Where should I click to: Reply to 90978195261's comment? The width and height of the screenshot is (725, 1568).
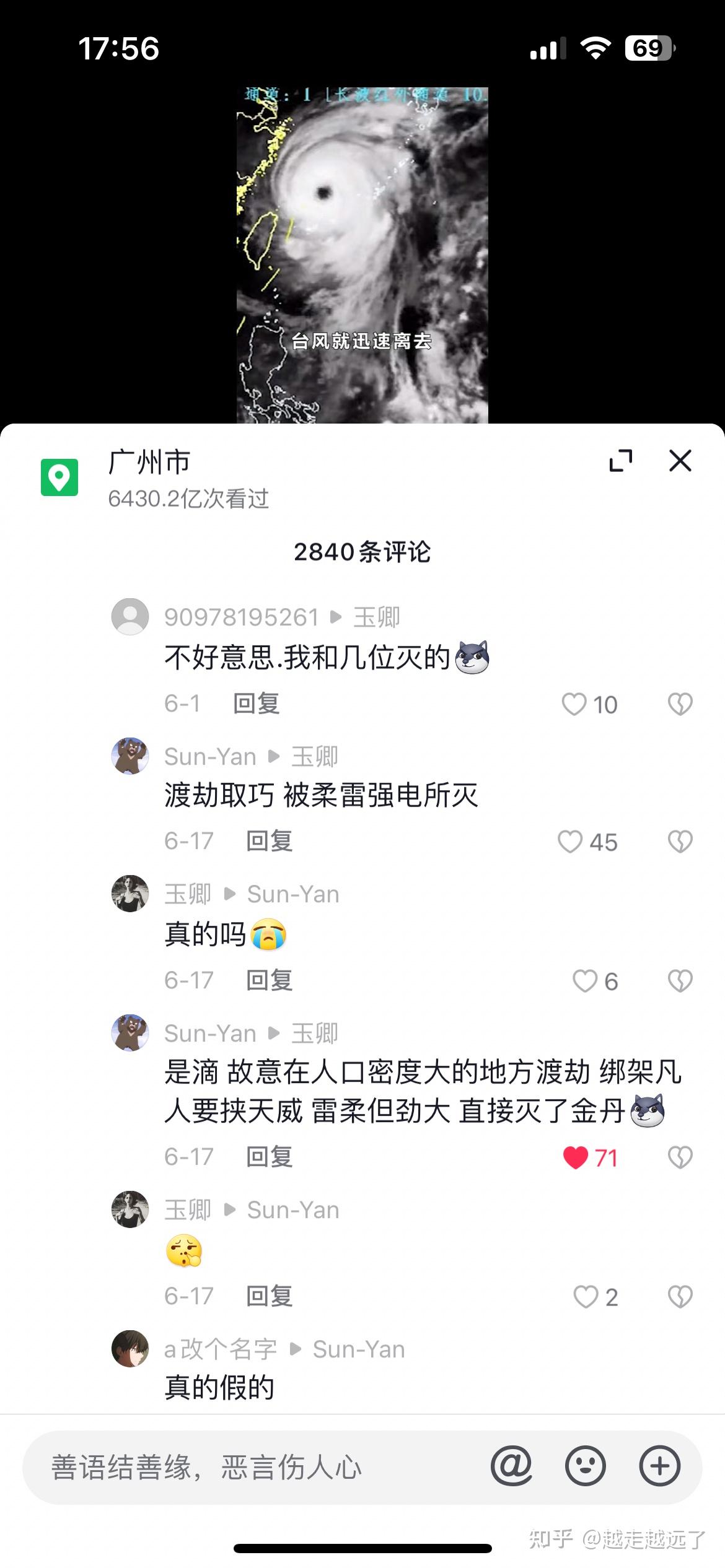(257, 704)
